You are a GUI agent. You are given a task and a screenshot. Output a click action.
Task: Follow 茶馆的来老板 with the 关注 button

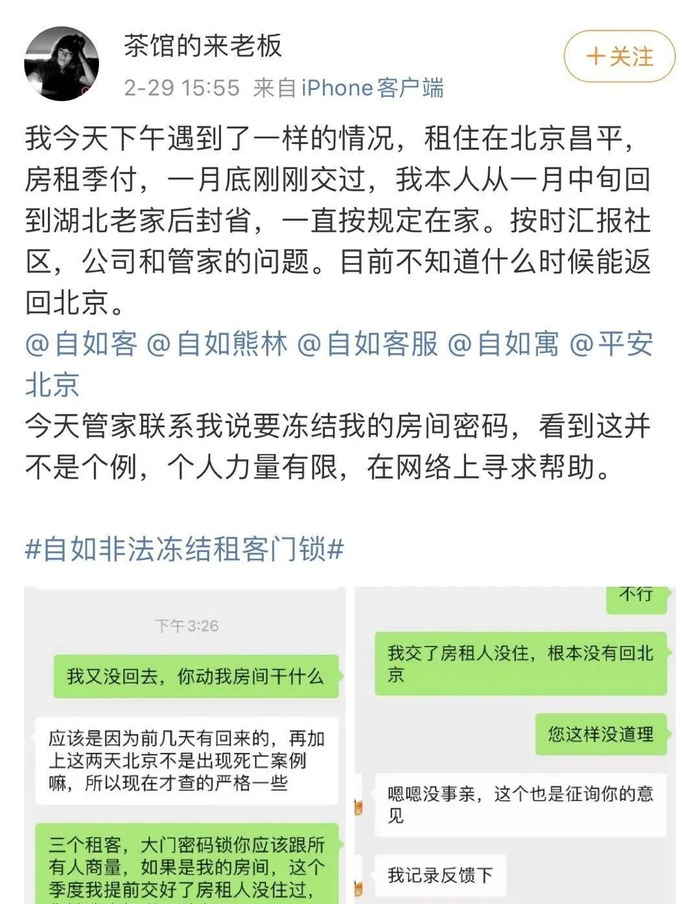(620, 56)
